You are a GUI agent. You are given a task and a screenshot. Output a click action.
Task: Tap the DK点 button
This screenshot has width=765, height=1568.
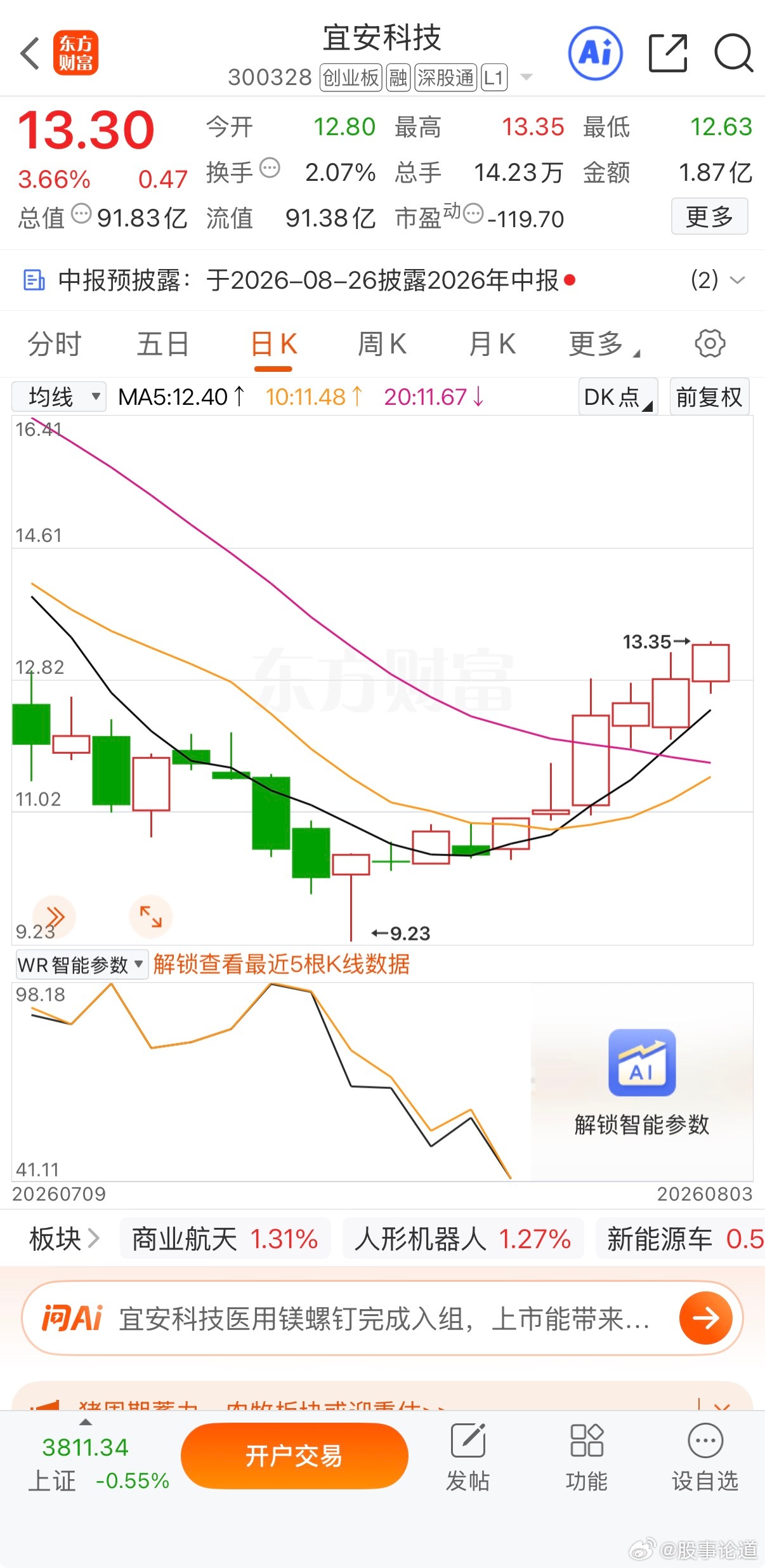[x=618, y=397]
